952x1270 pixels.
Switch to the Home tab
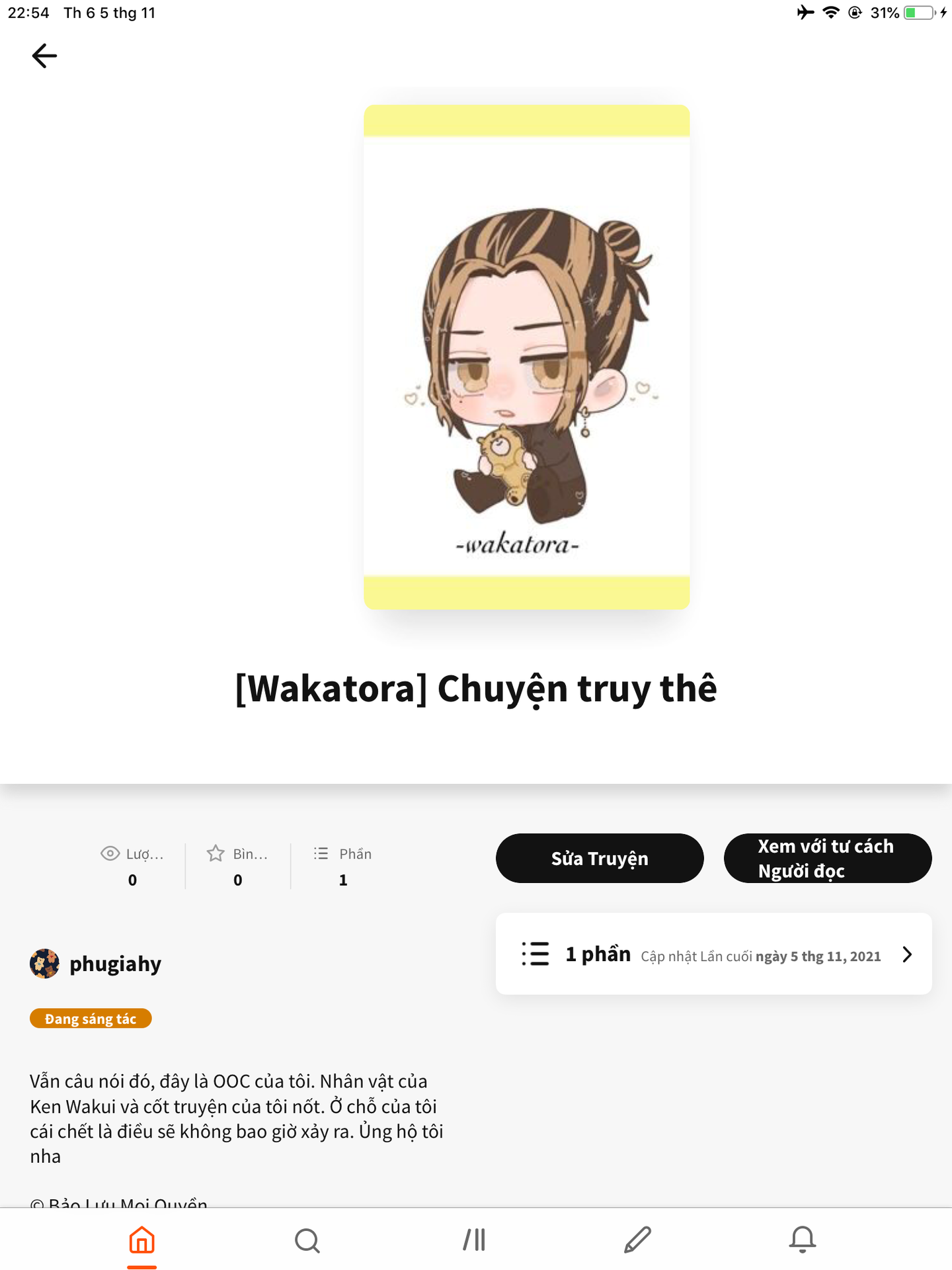point(141,1240)
